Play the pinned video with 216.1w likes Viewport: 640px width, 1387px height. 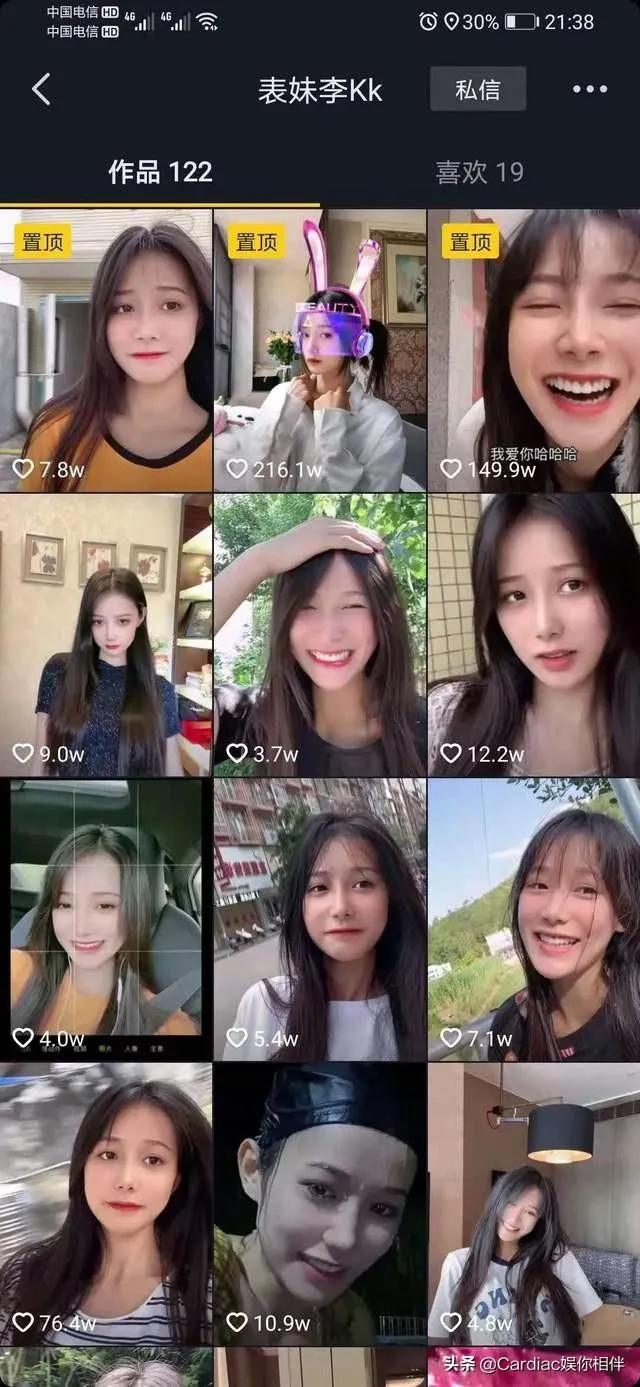320,350
